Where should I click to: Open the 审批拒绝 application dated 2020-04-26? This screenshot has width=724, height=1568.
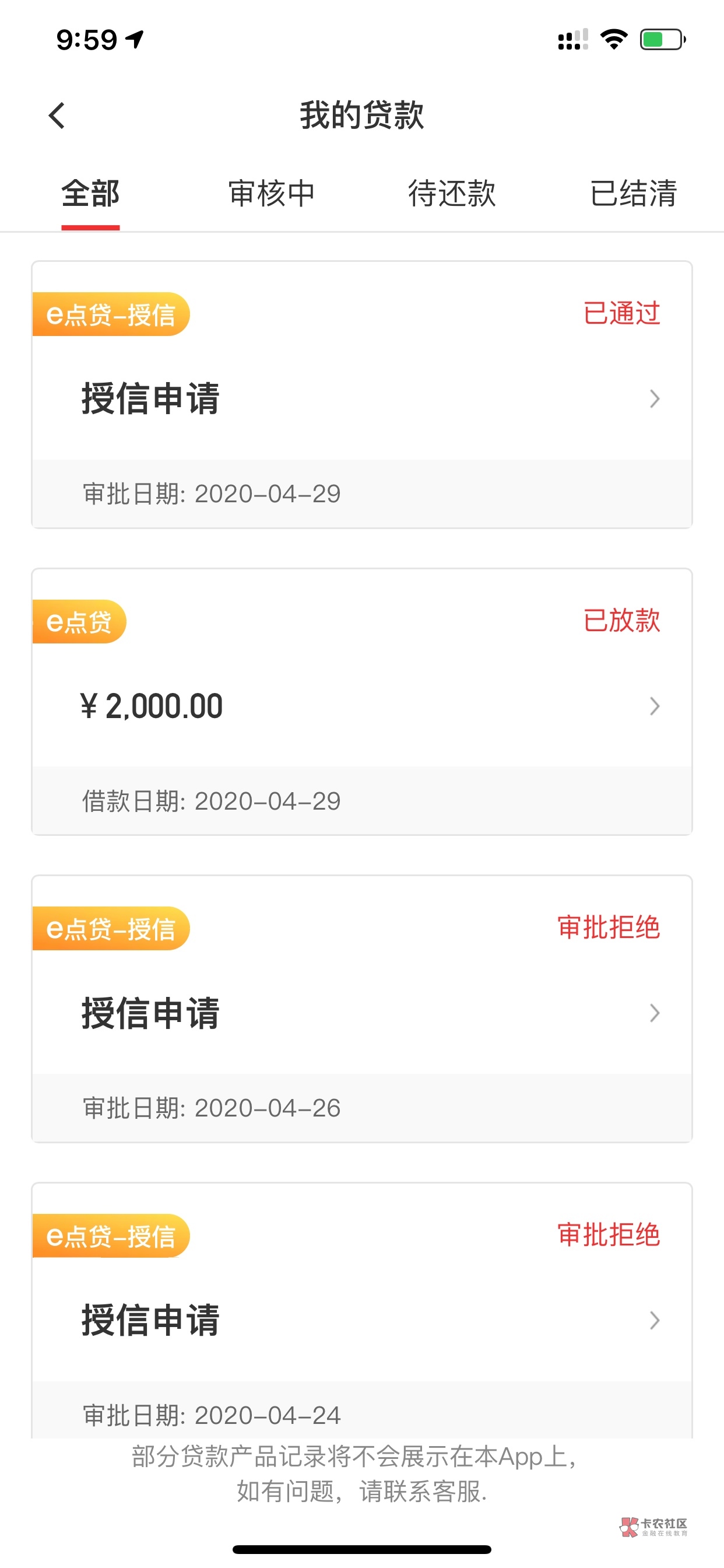pyautogui.click(x=361, y=1013)
